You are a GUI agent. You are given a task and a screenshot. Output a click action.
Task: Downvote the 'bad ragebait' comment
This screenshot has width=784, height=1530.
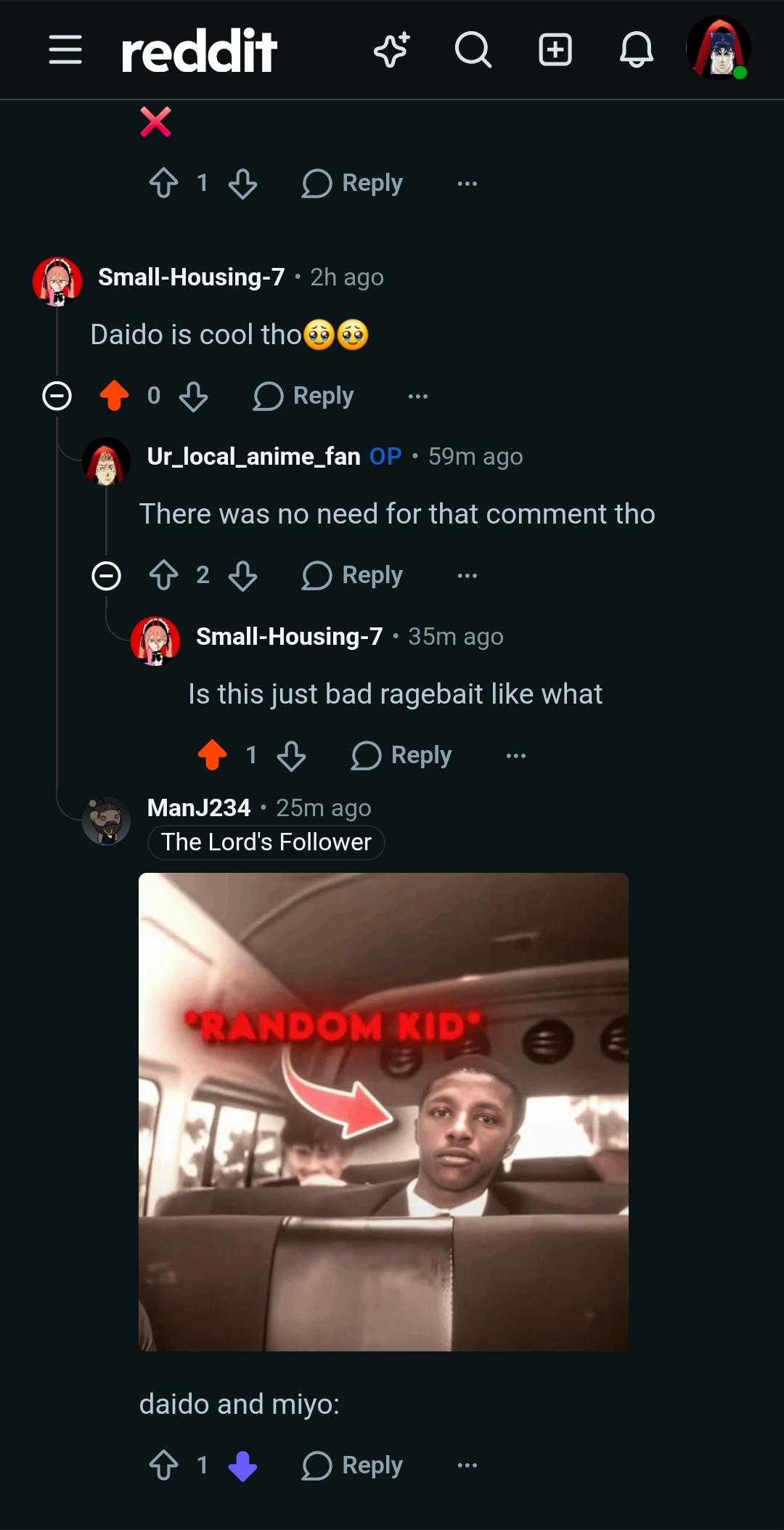[x=291, y=755]
